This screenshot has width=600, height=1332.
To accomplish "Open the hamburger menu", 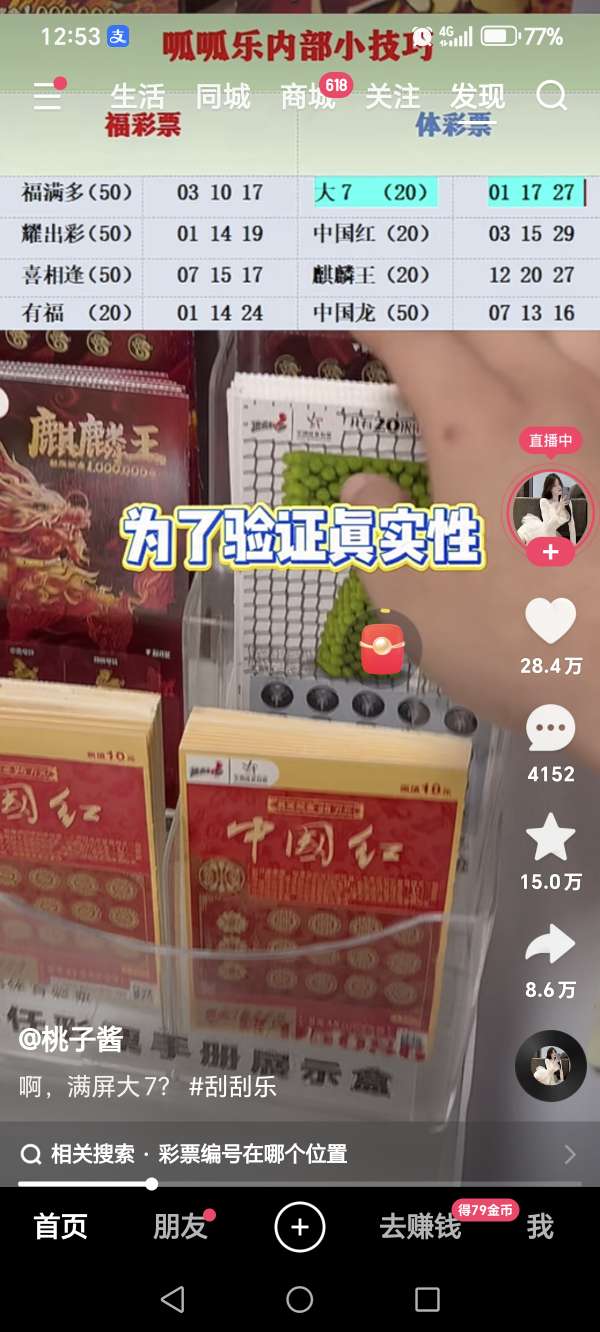I will tap(47, 96).
